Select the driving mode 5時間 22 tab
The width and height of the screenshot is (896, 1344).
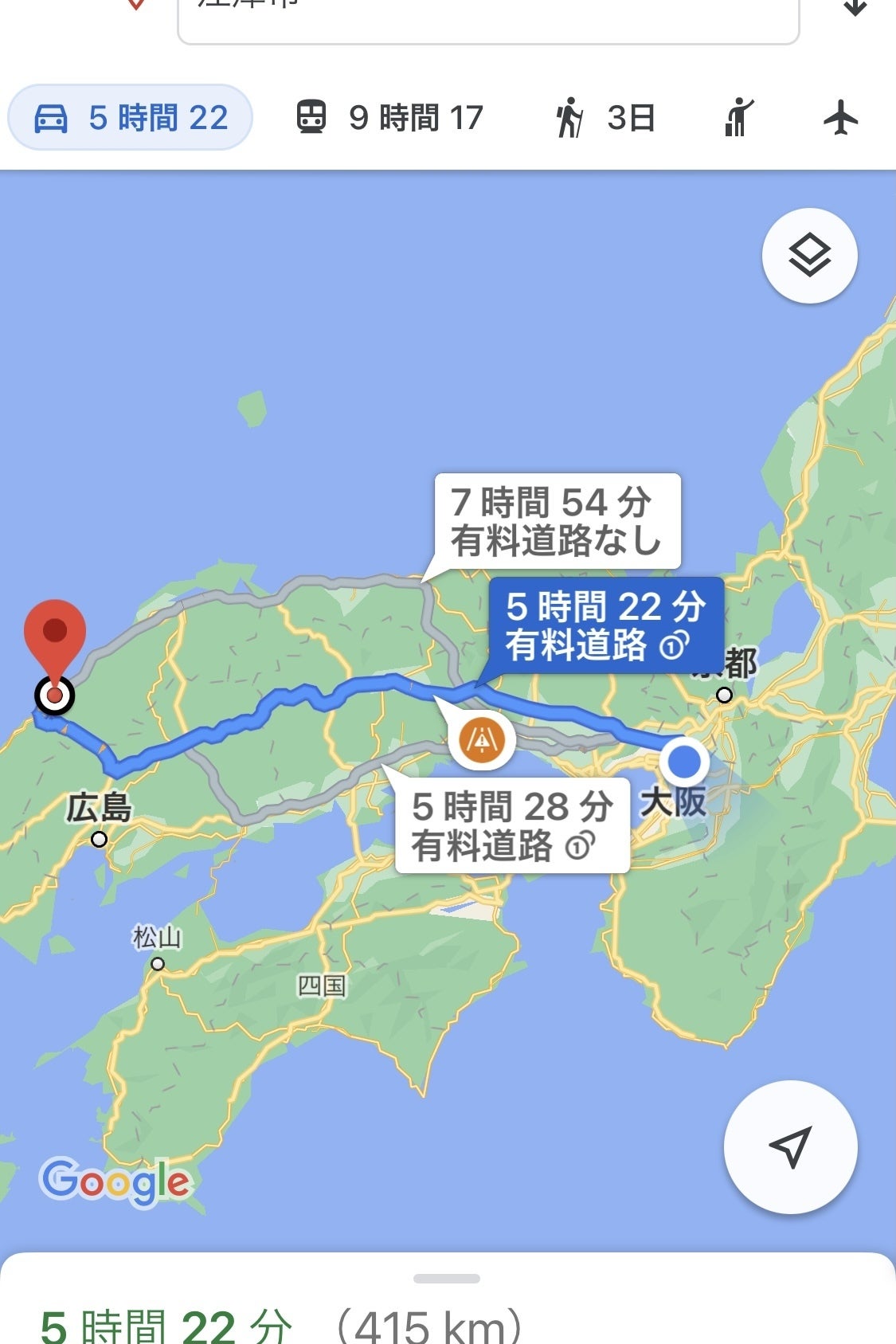click(131, 118)
